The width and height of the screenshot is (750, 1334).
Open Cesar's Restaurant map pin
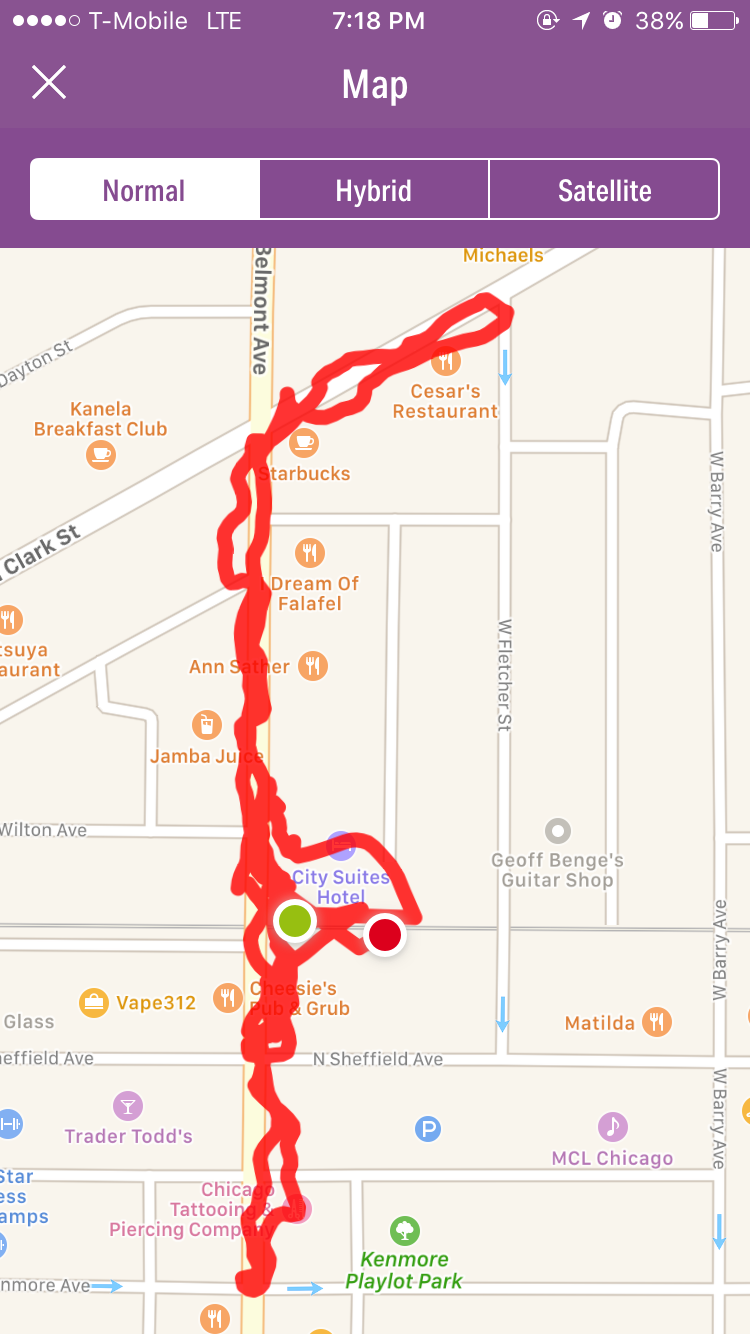point(447,360)
